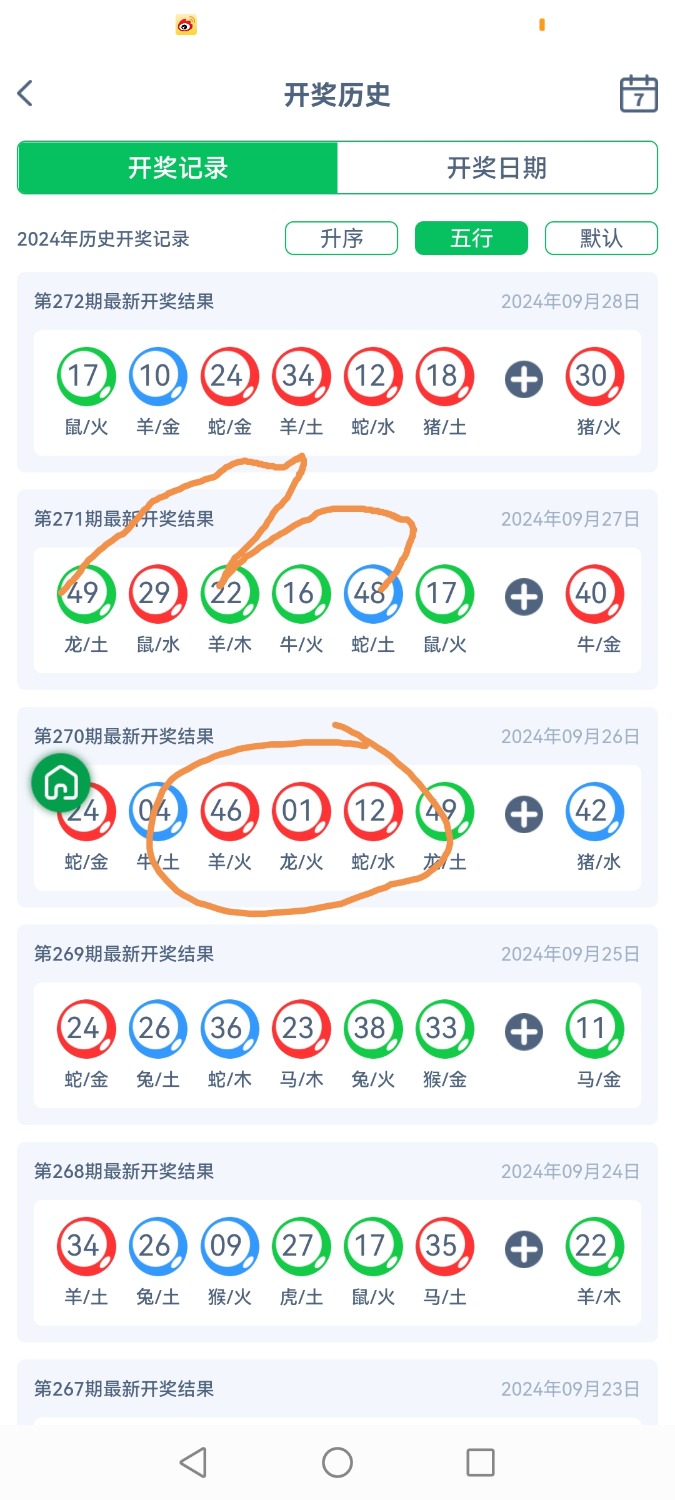
Task: Open the calendar icon in the header
Action: (638, 94)
